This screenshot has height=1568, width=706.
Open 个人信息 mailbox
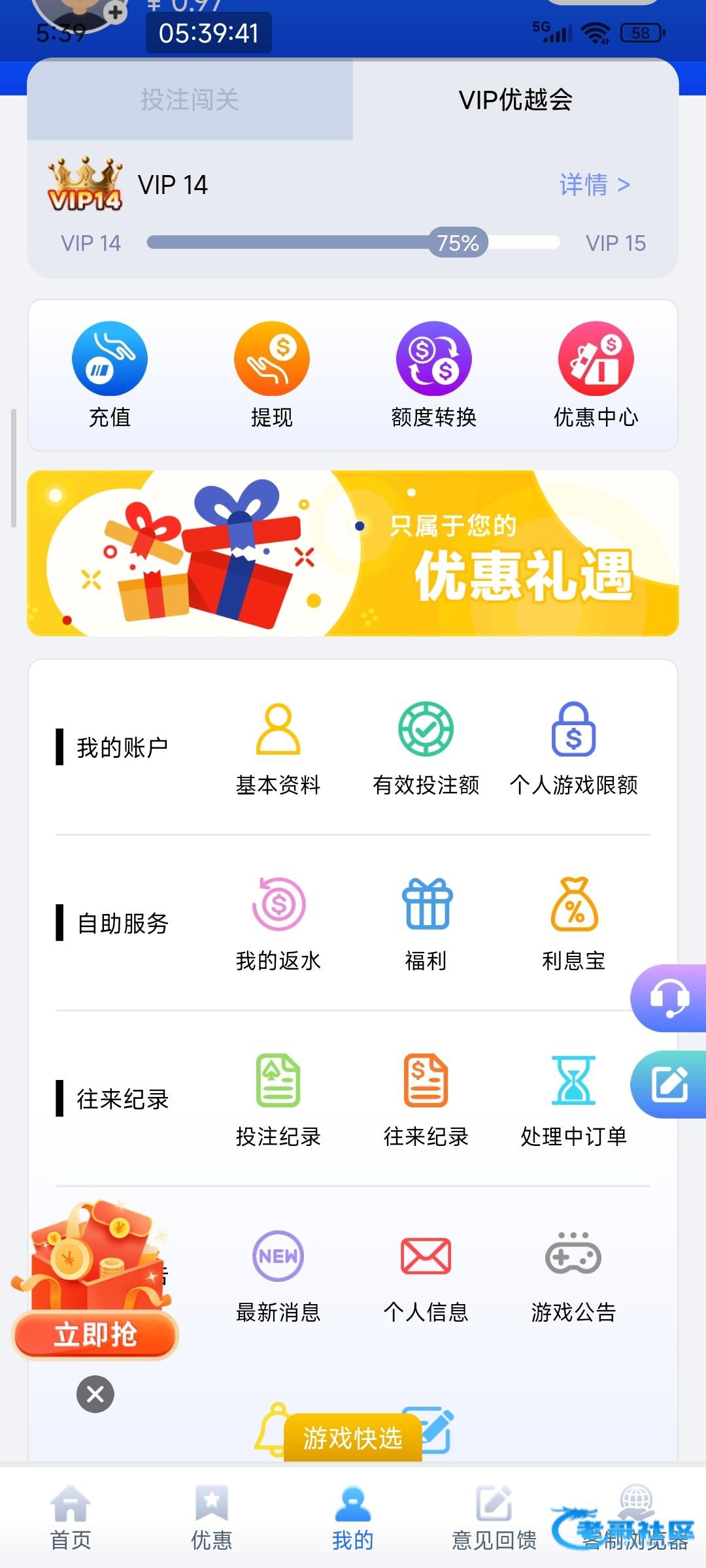426,1275
